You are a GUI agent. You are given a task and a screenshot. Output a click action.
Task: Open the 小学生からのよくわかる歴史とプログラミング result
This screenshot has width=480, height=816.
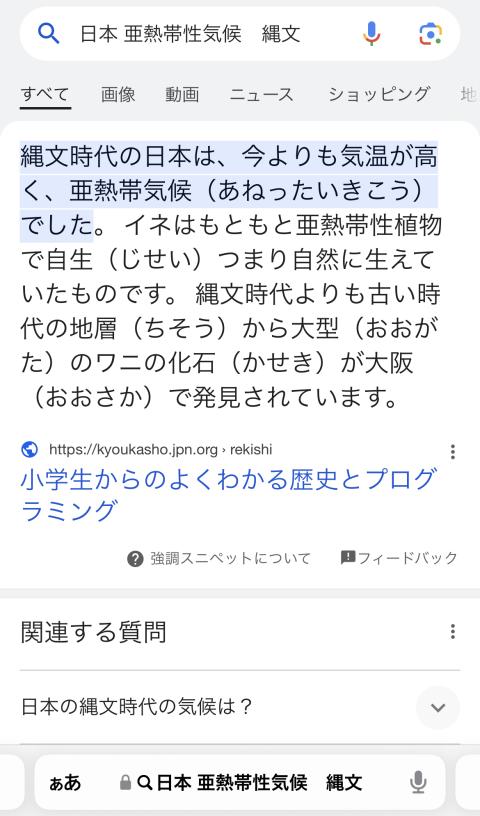click(228, 494)
